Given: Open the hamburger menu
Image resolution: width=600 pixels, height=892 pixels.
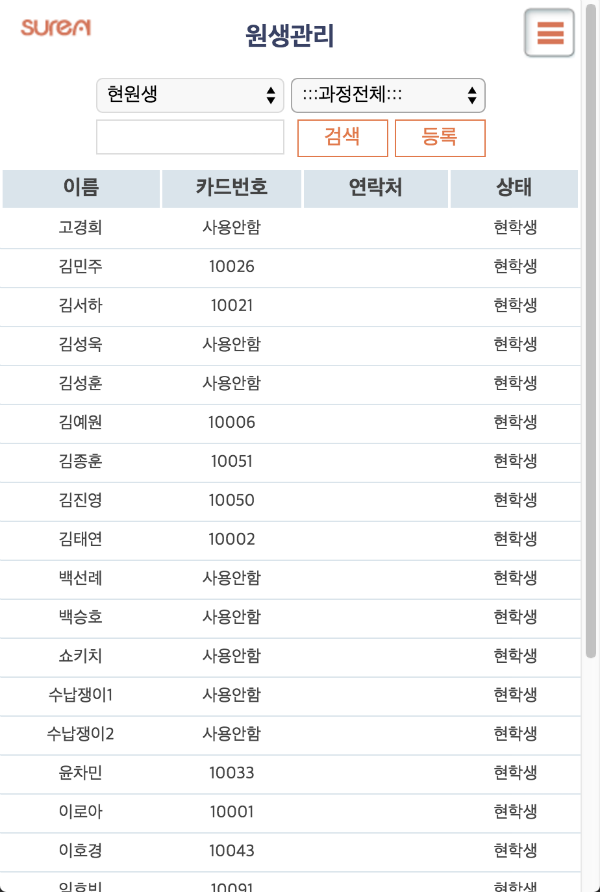Looking at the screenshot, I should pyautogui.click(x=549, y=34).
